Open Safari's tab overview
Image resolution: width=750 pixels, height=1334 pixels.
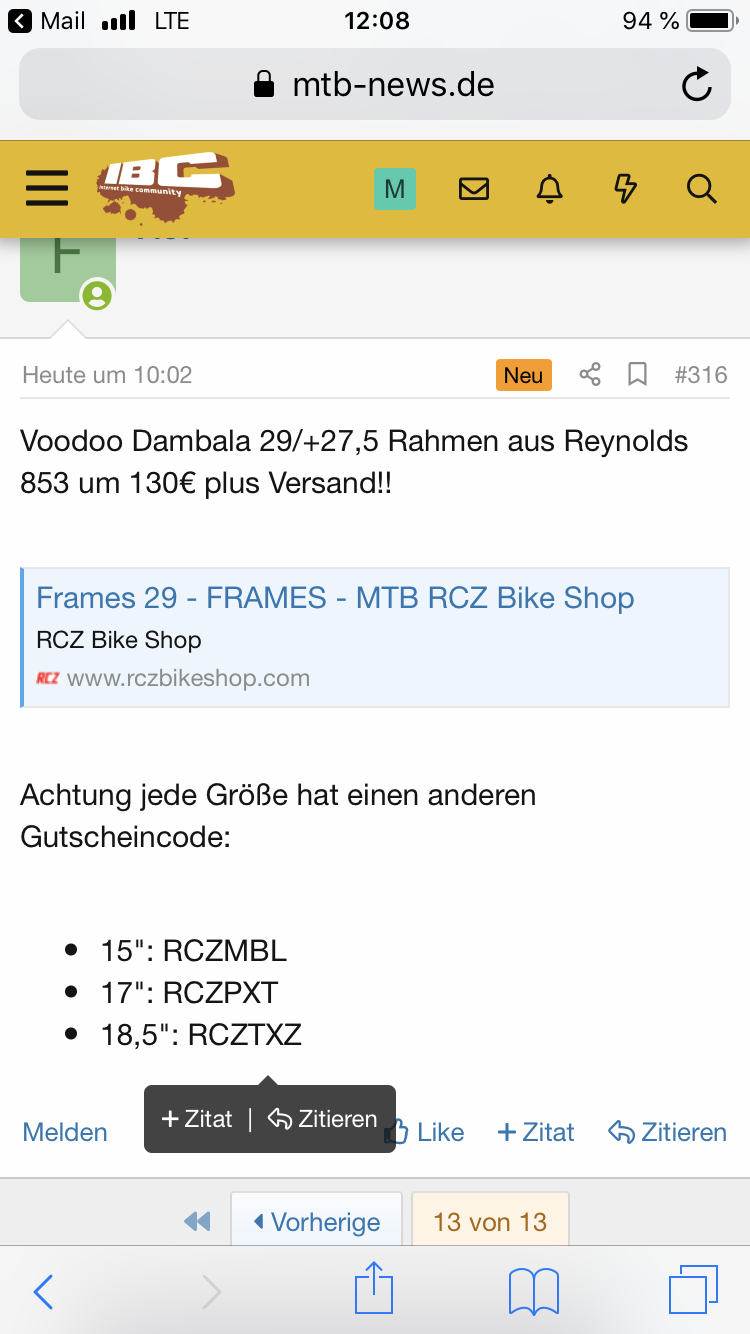[692, 1289]
